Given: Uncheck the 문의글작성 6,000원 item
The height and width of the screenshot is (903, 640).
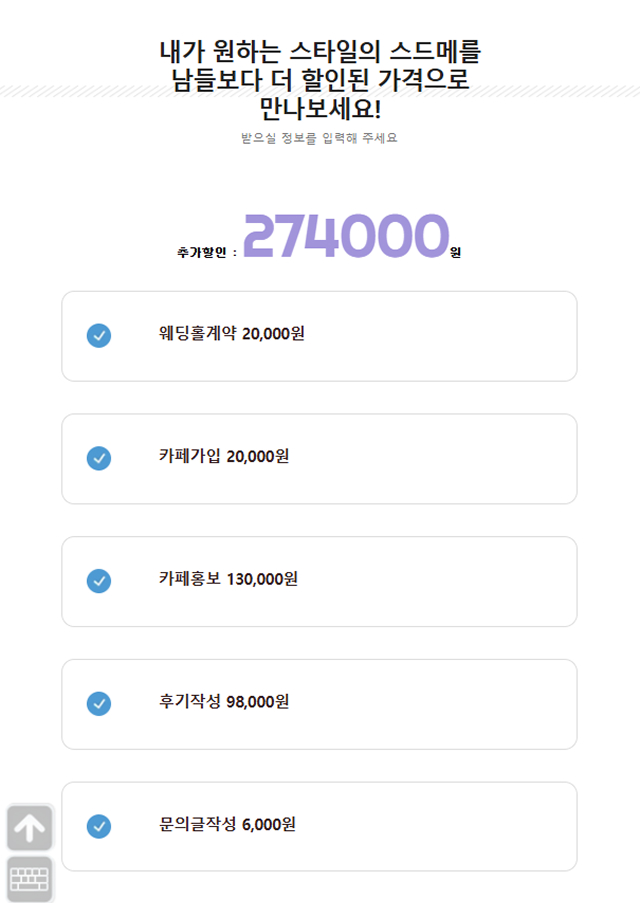Looking at the screenshot, I should pyautogui.click(x=99, y=826).
